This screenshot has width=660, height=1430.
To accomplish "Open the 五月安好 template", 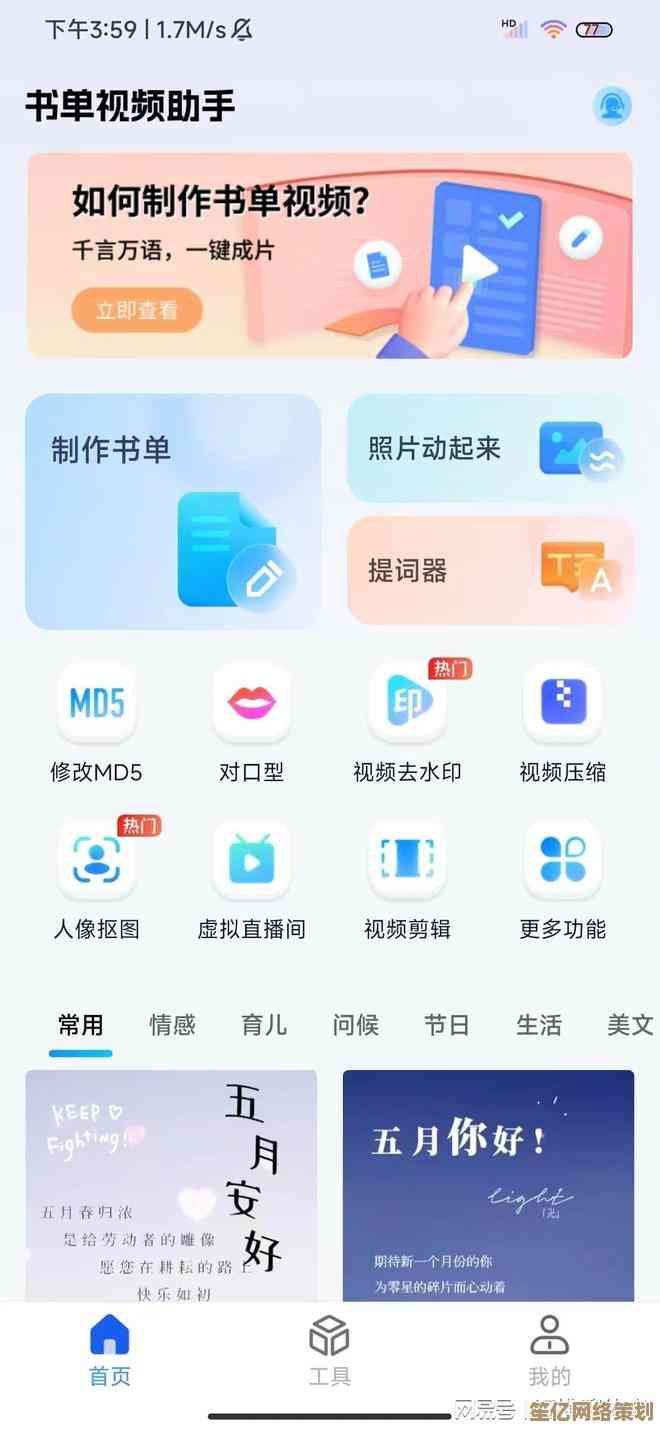I will click(x=171, y=1185).
